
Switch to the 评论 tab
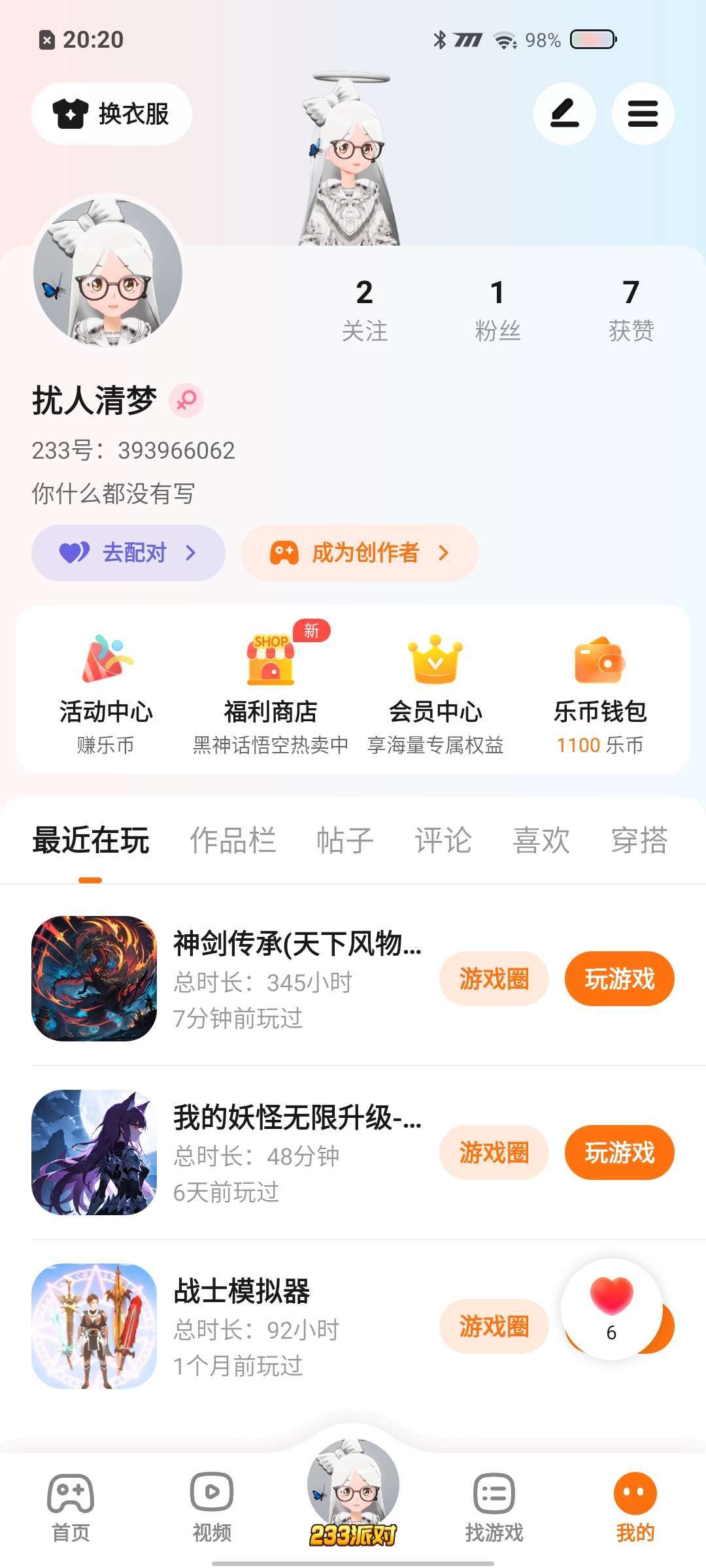tap(443, 840)
